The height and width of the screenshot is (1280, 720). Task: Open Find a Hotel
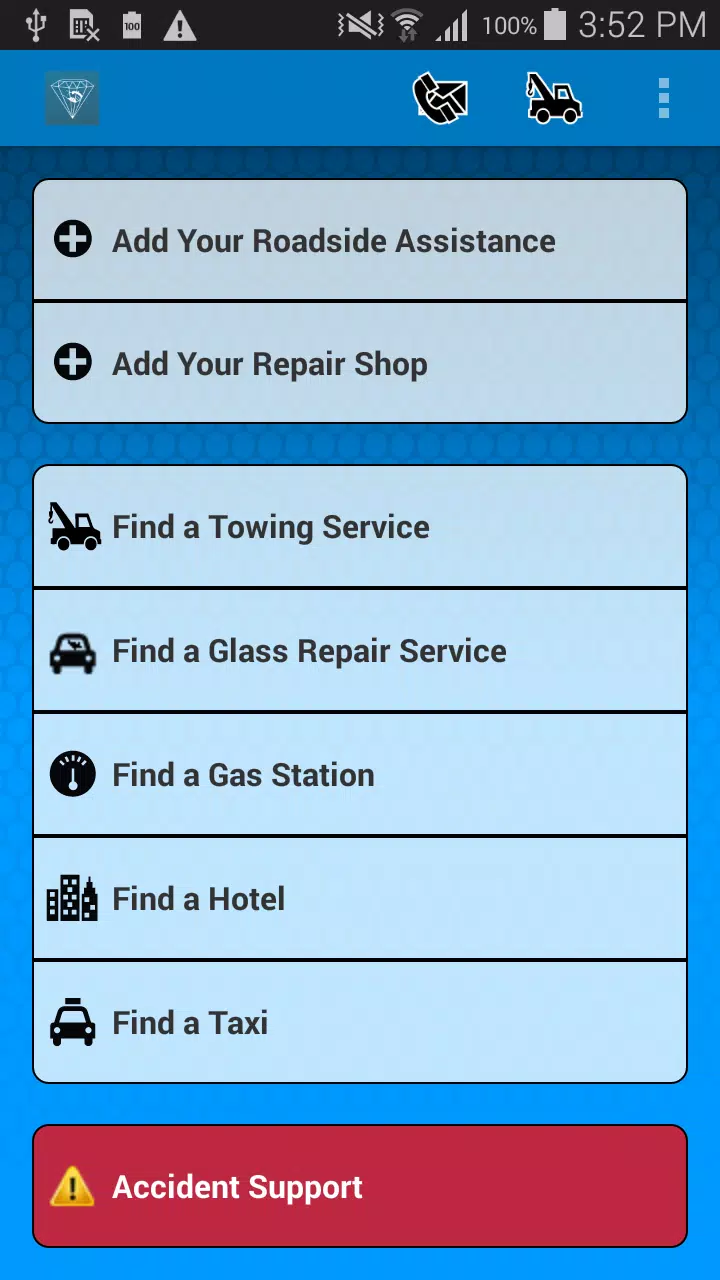[360, 899]
